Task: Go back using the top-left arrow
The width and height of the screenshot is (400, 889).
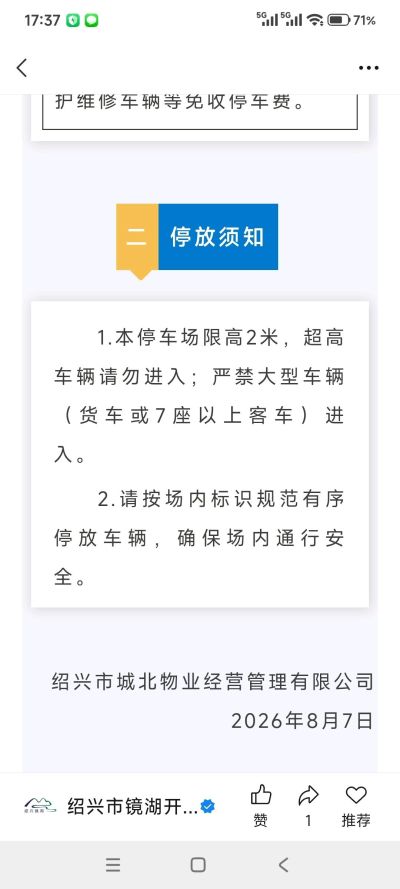Action: click(22, 68)
